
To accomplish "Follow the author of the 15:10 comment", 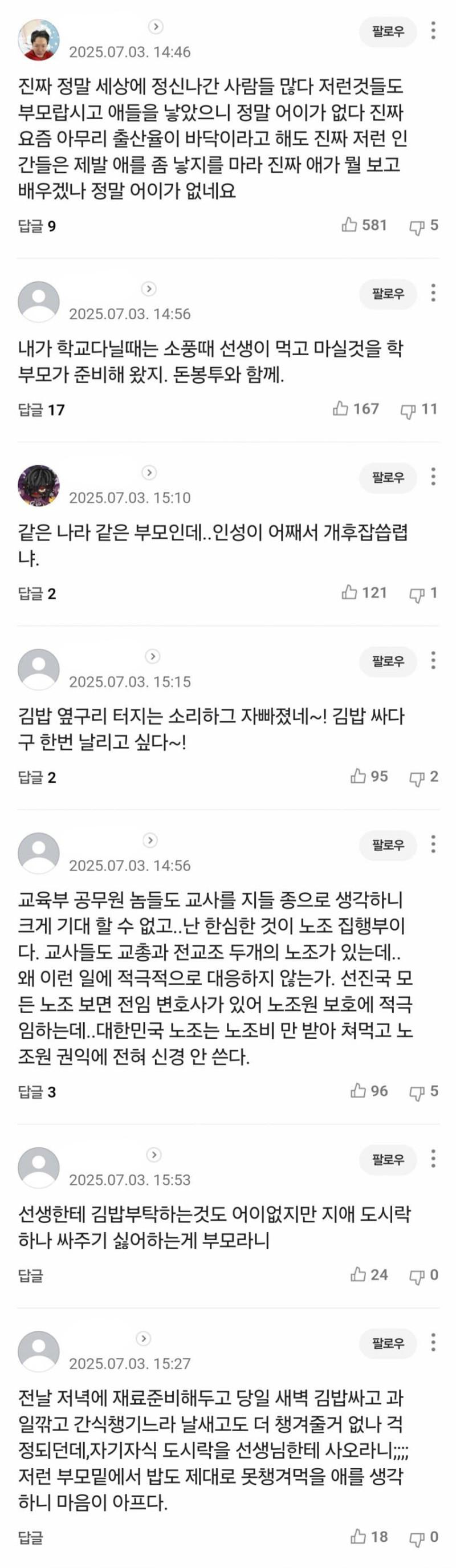I will coord(388,477).
